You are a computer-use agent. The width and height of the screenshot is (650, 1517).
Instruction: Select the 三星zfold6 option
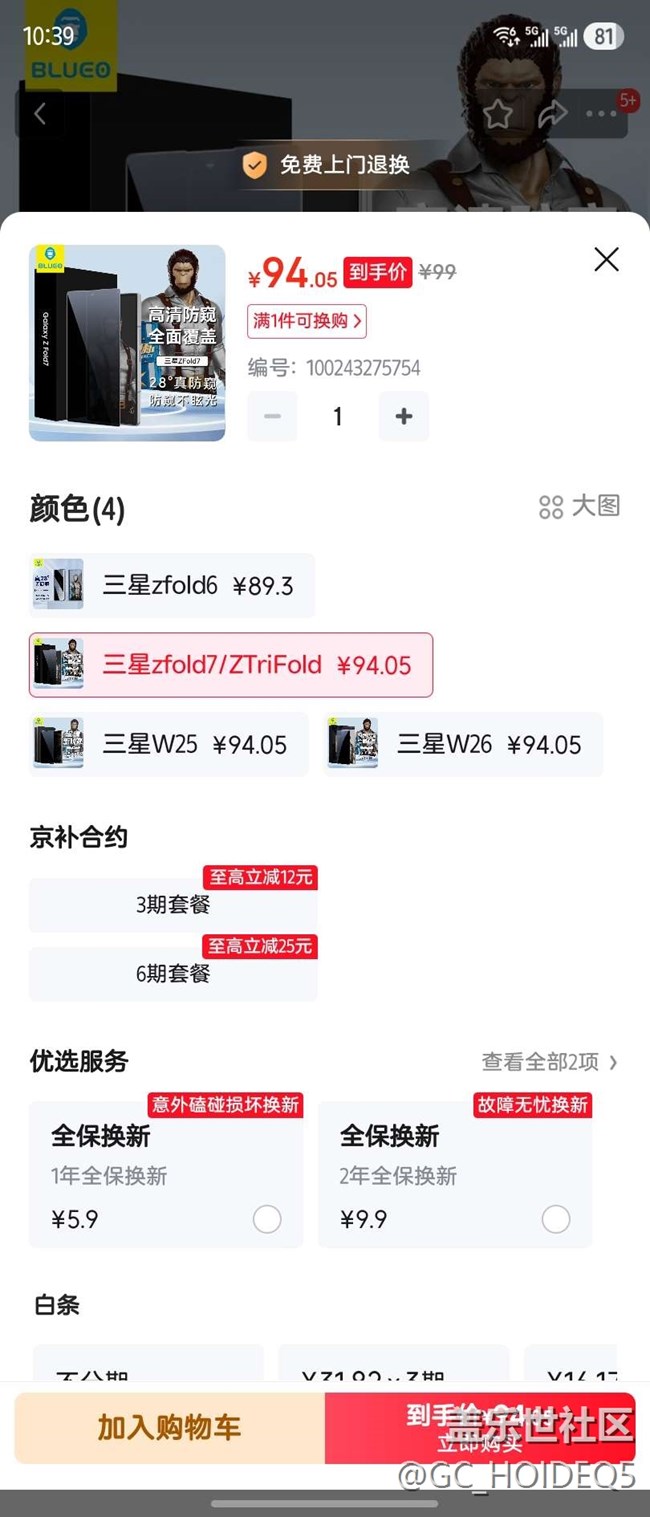172,585
